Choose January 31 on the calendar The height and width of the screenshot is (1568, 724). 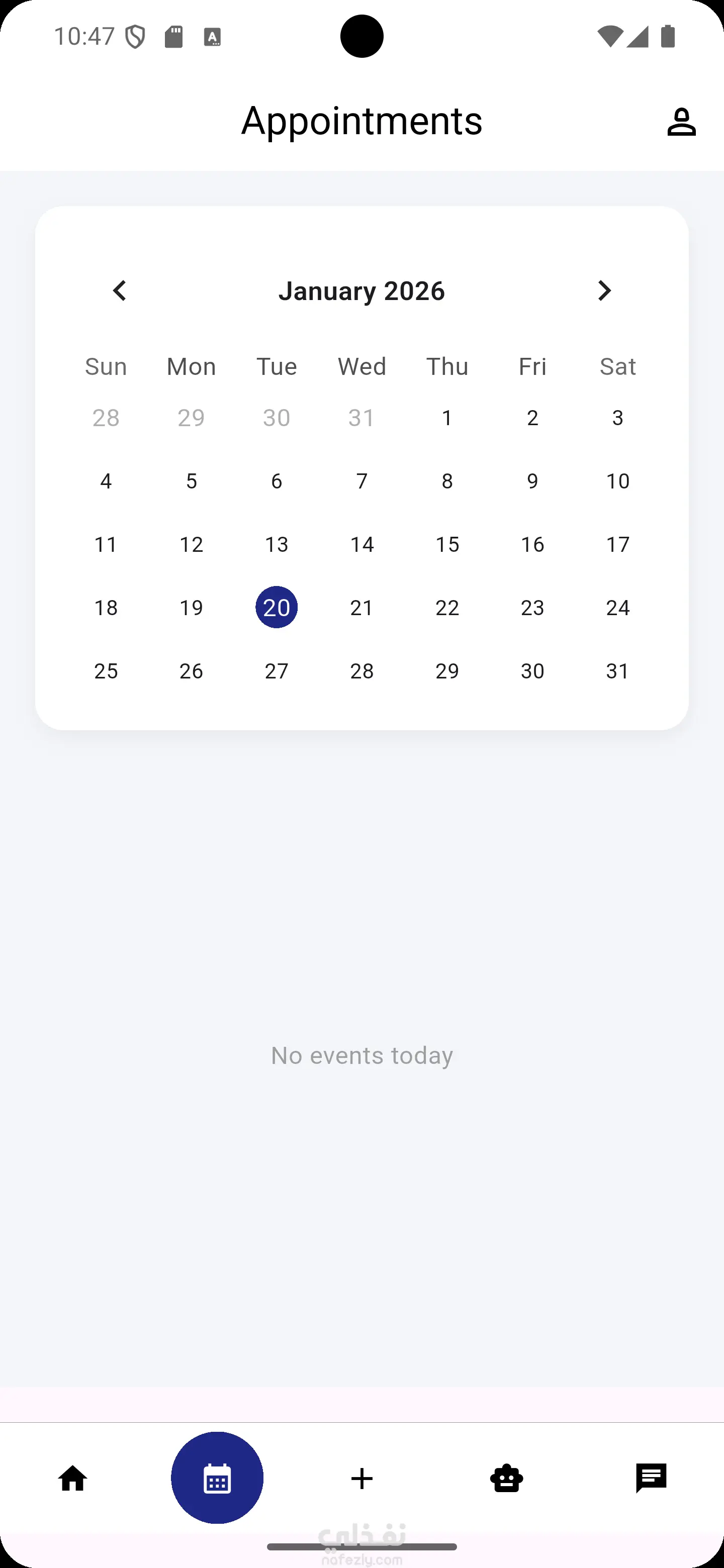[617, 671]
